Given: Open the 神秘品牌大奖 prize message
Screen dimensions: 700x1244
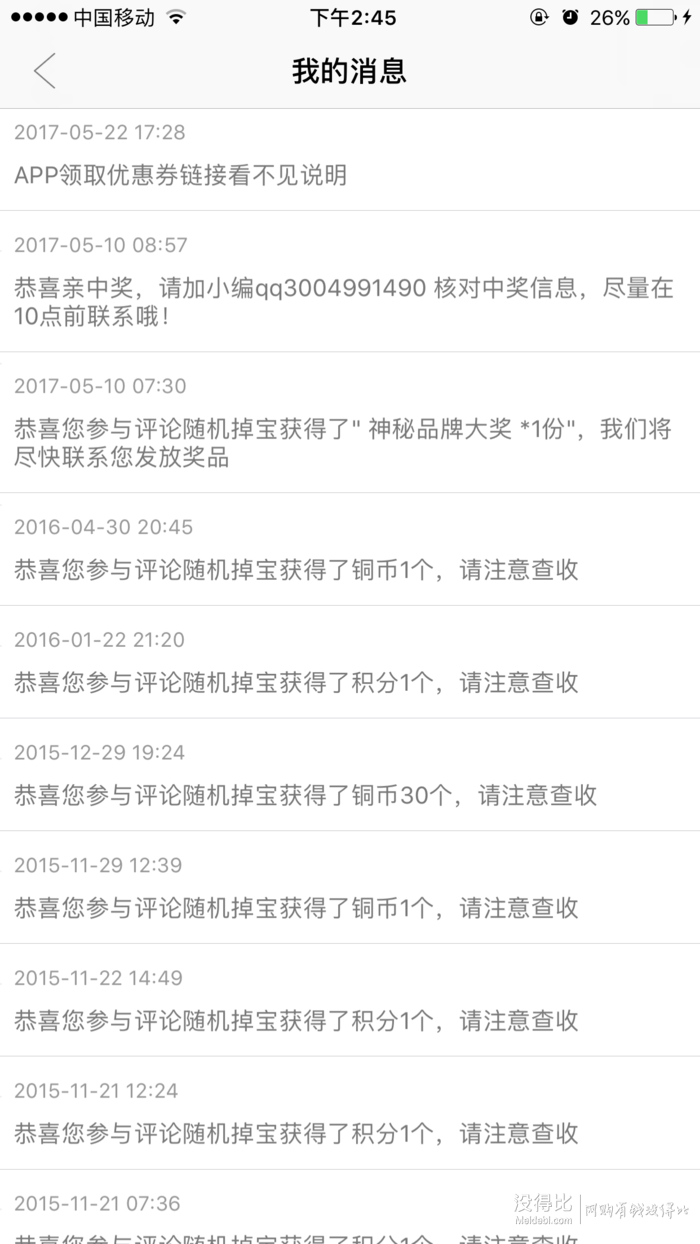Looking at the screenshot, I should 350,422.
